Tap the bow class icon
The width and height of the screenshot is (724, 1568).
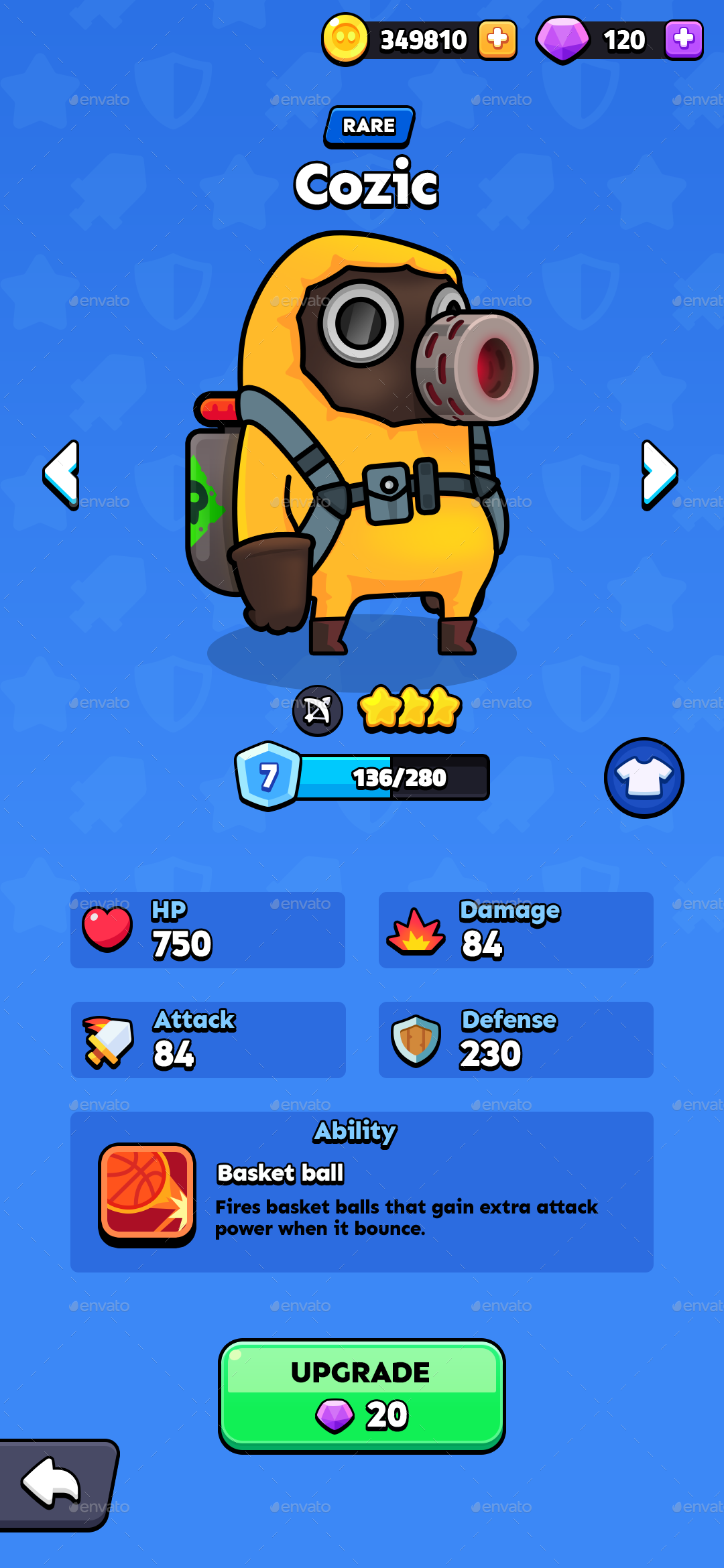point(318,710)
